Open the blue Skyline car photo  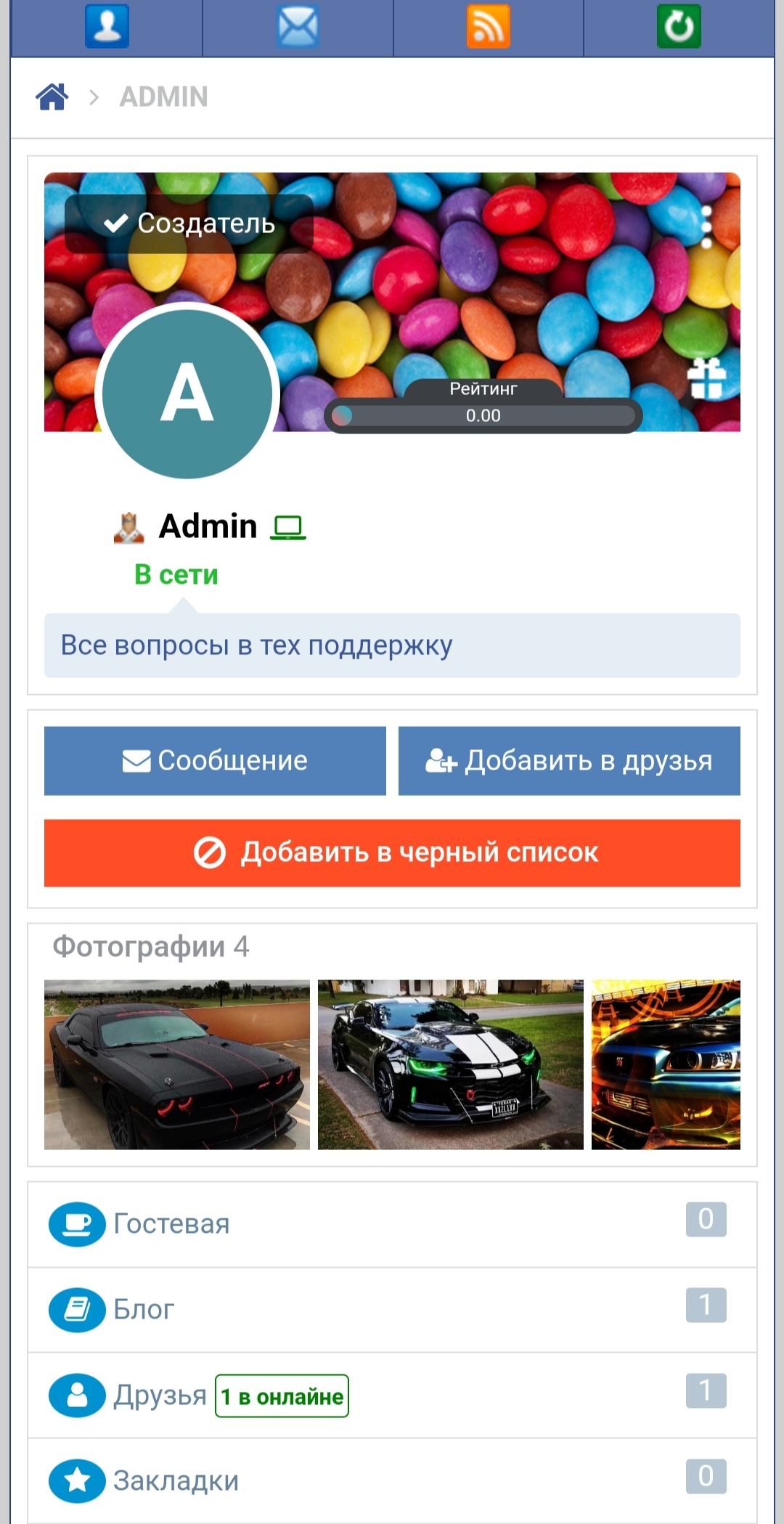pos(666,1064)
